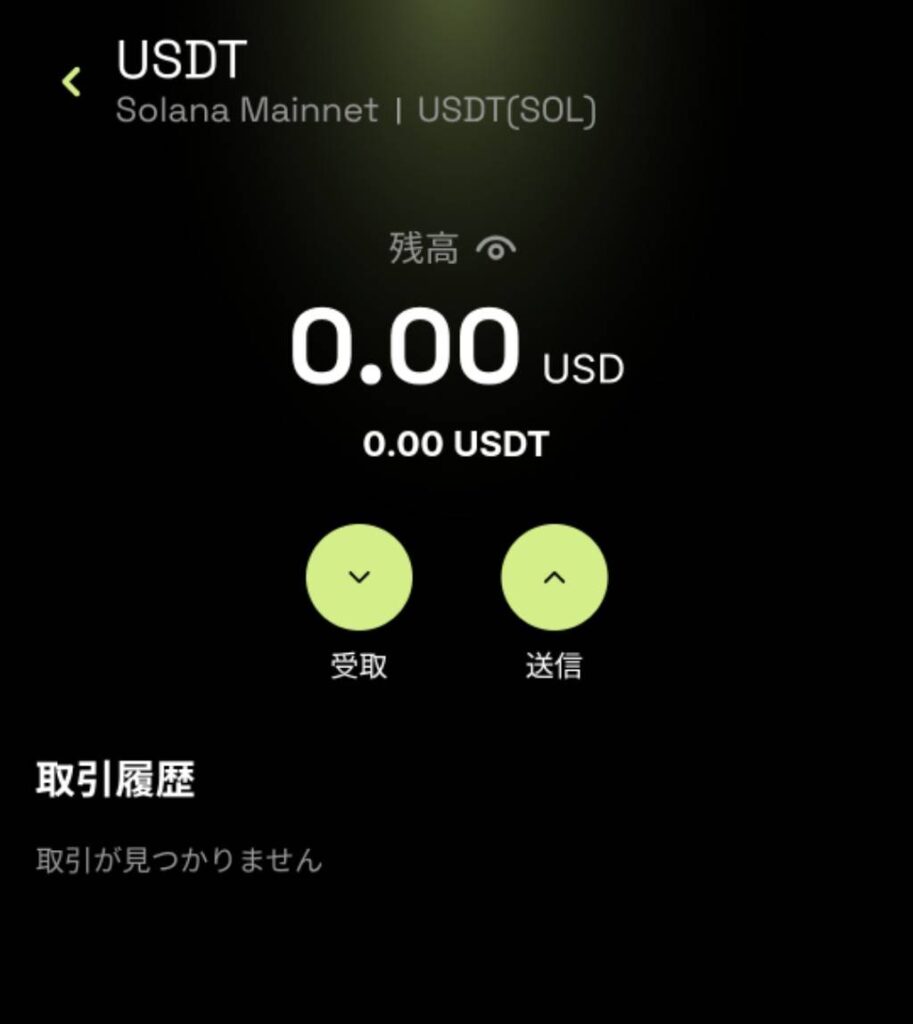Hide the balance with the eye icon

[x=496, y=249]
